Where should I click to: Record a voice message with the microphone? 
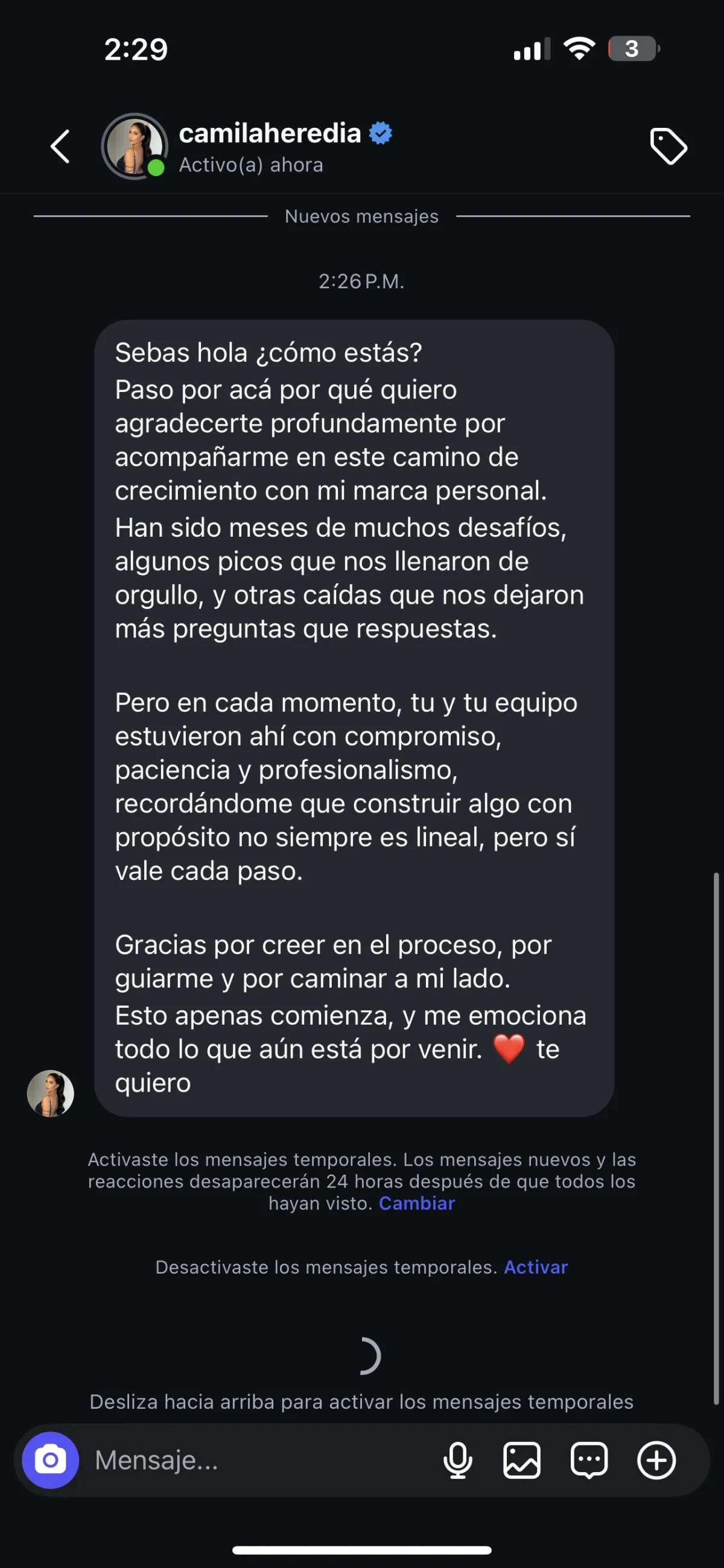(458, 1460)
